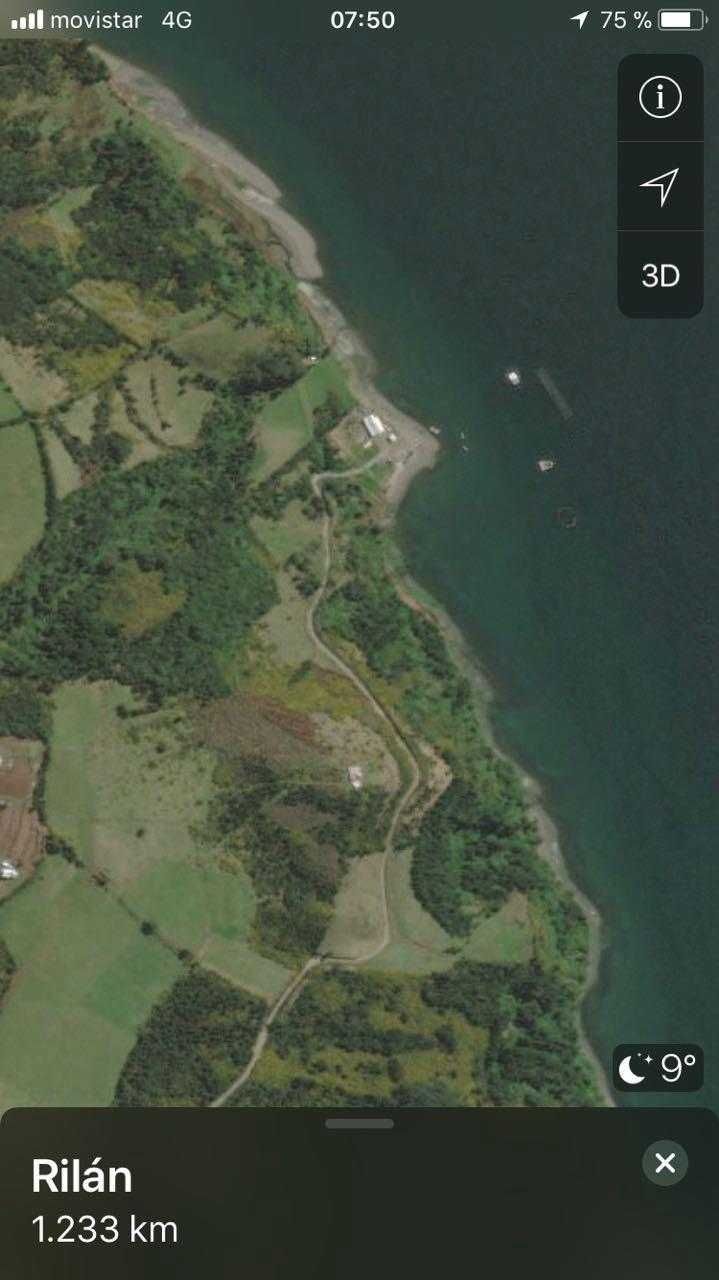Expand the Rilán card handle
This screenshot has width=719, height=1280.
(x=359, y=1124)
